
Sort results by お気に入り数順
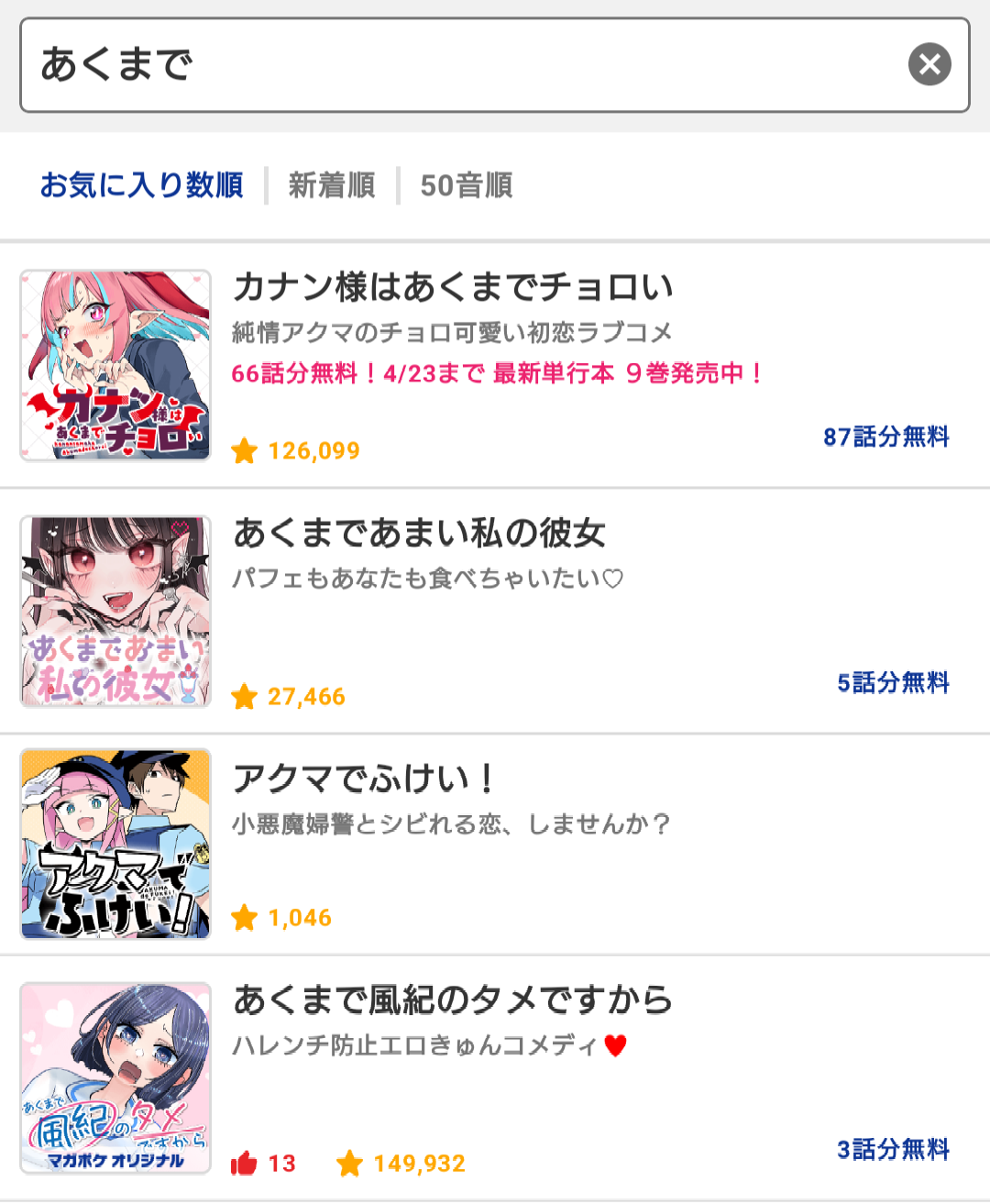(x=141, y=185)
